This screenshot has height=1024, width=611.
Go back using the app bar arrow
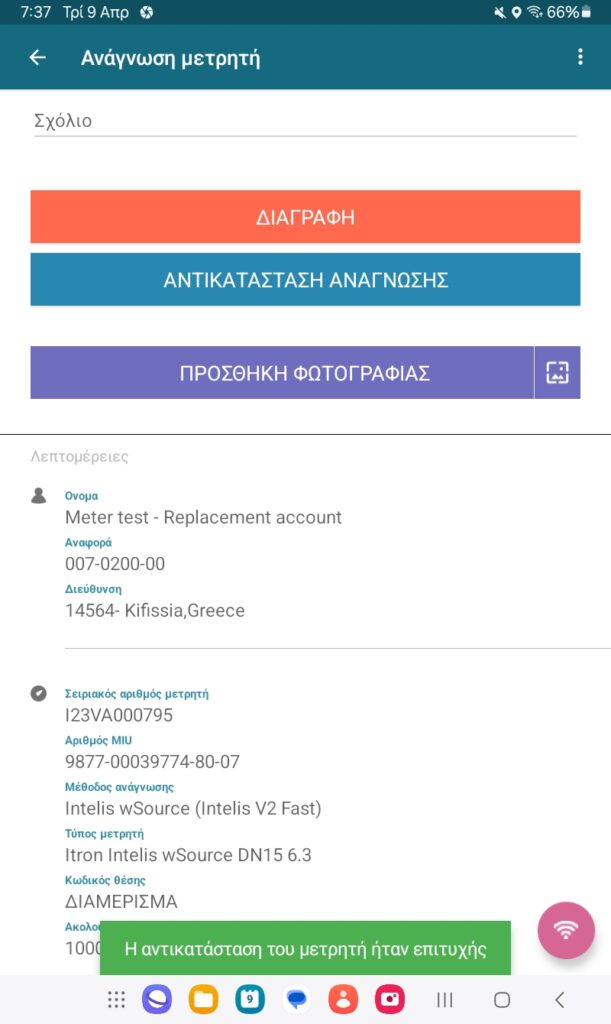38,58
